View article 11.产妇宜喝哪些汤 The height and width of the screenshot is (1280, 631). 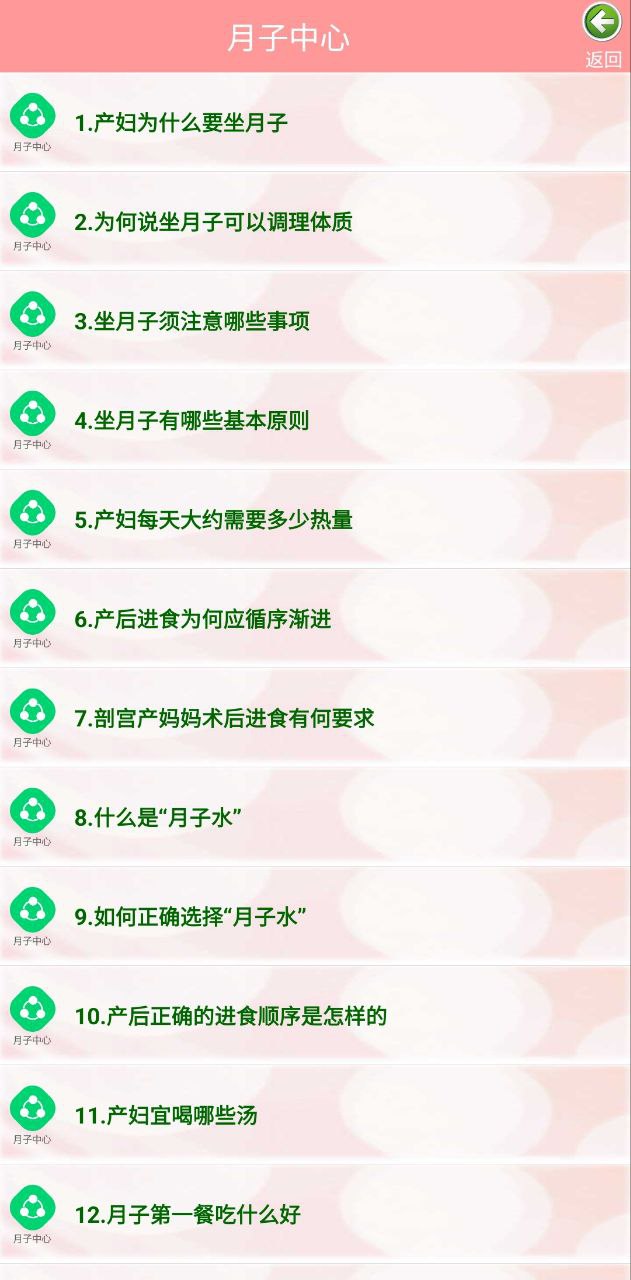[x=166, y=1115]
